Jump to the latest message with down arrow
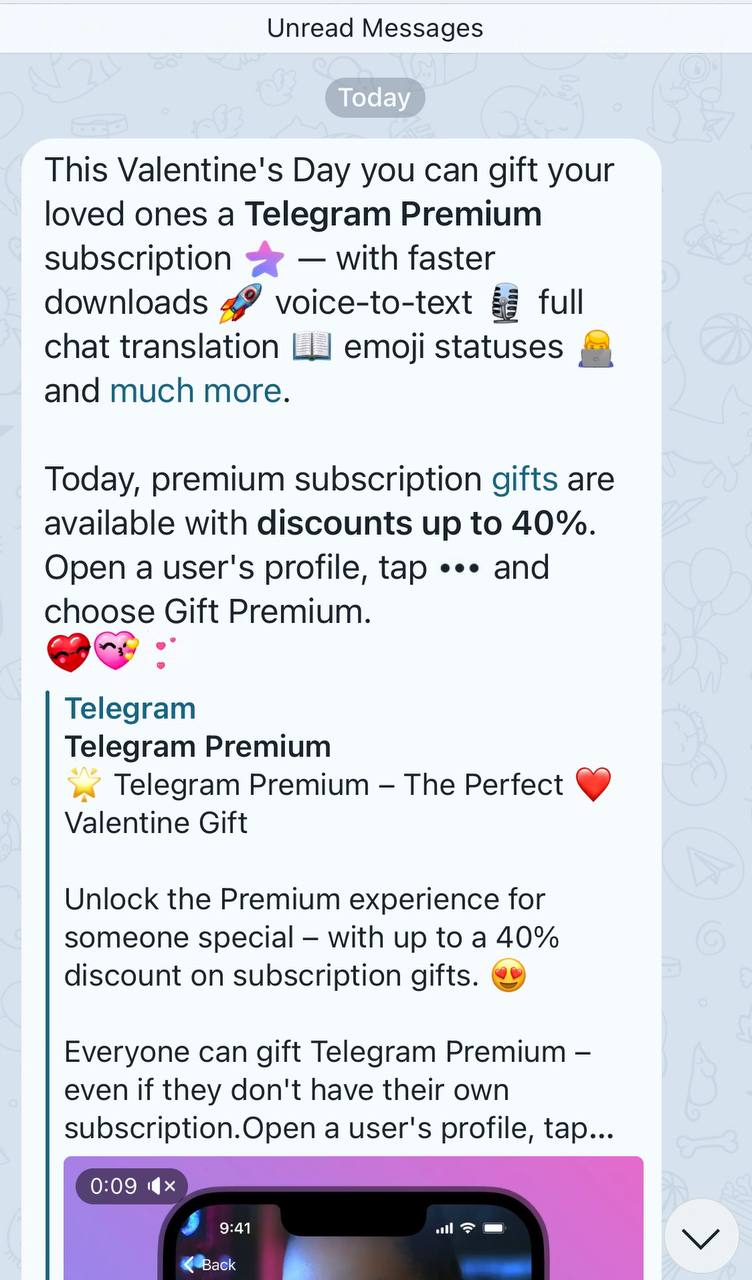Screen dimensions: 752x1280 point(701,1239)
